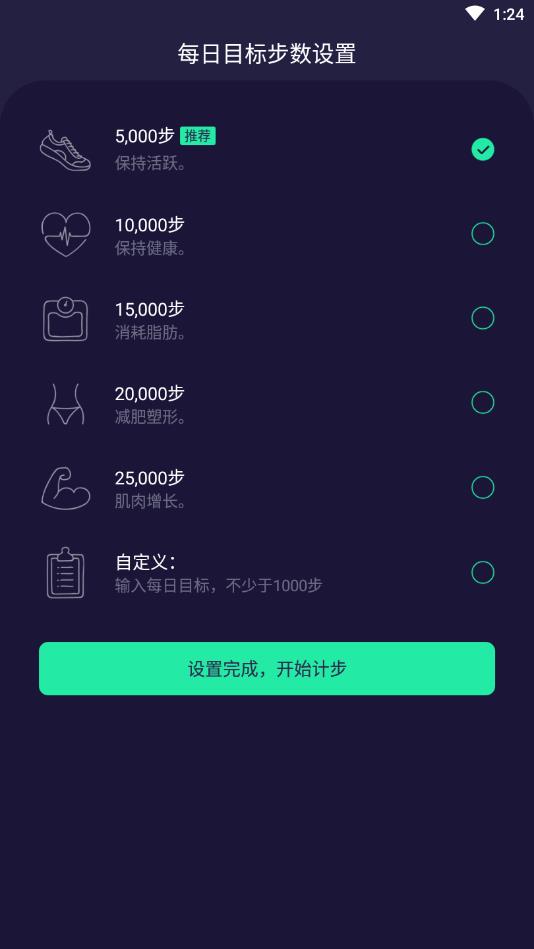Select the 5,000步 recommended goal

267,149
